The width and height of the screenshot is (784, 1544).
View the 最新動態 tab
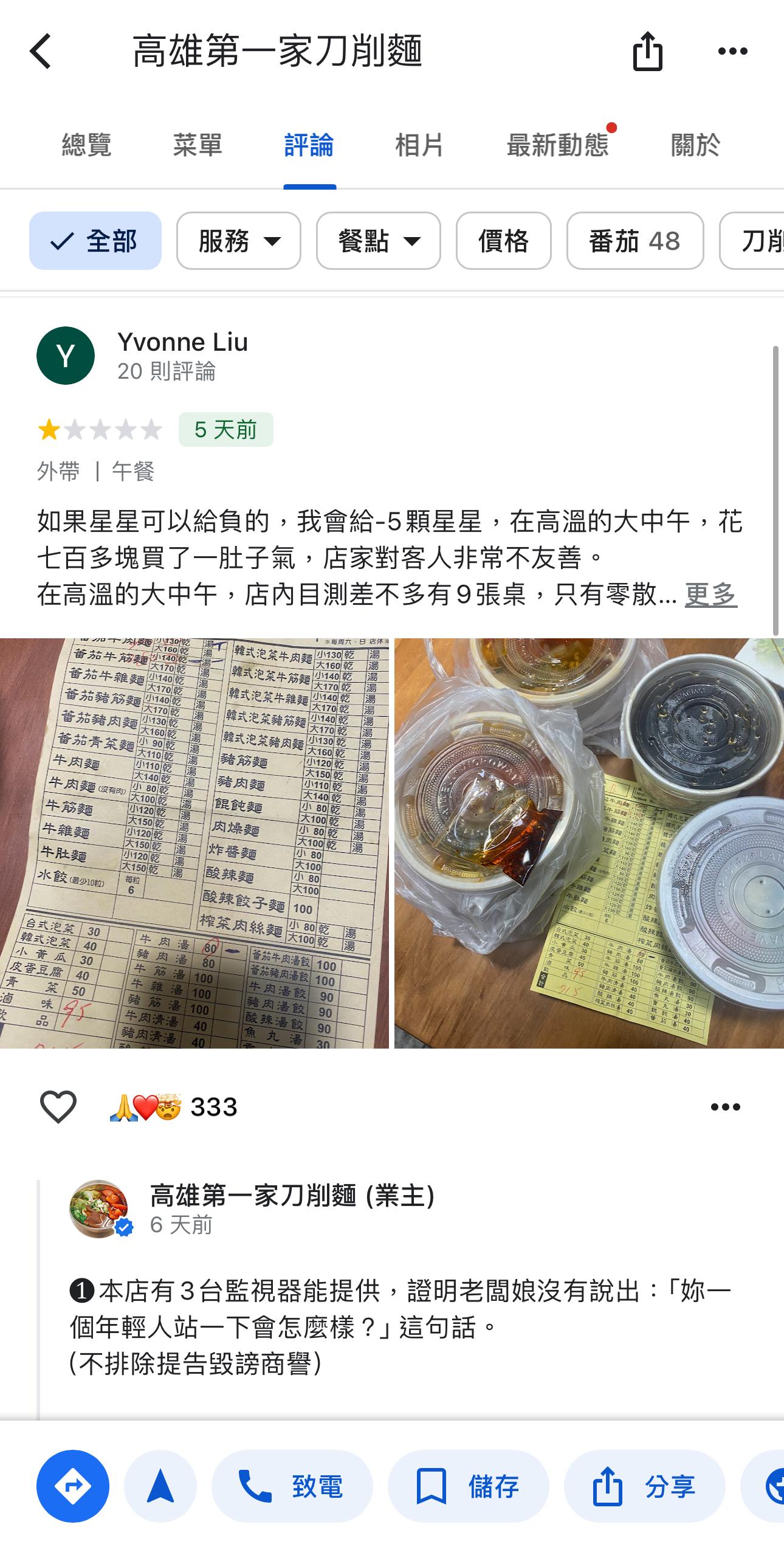557,145
